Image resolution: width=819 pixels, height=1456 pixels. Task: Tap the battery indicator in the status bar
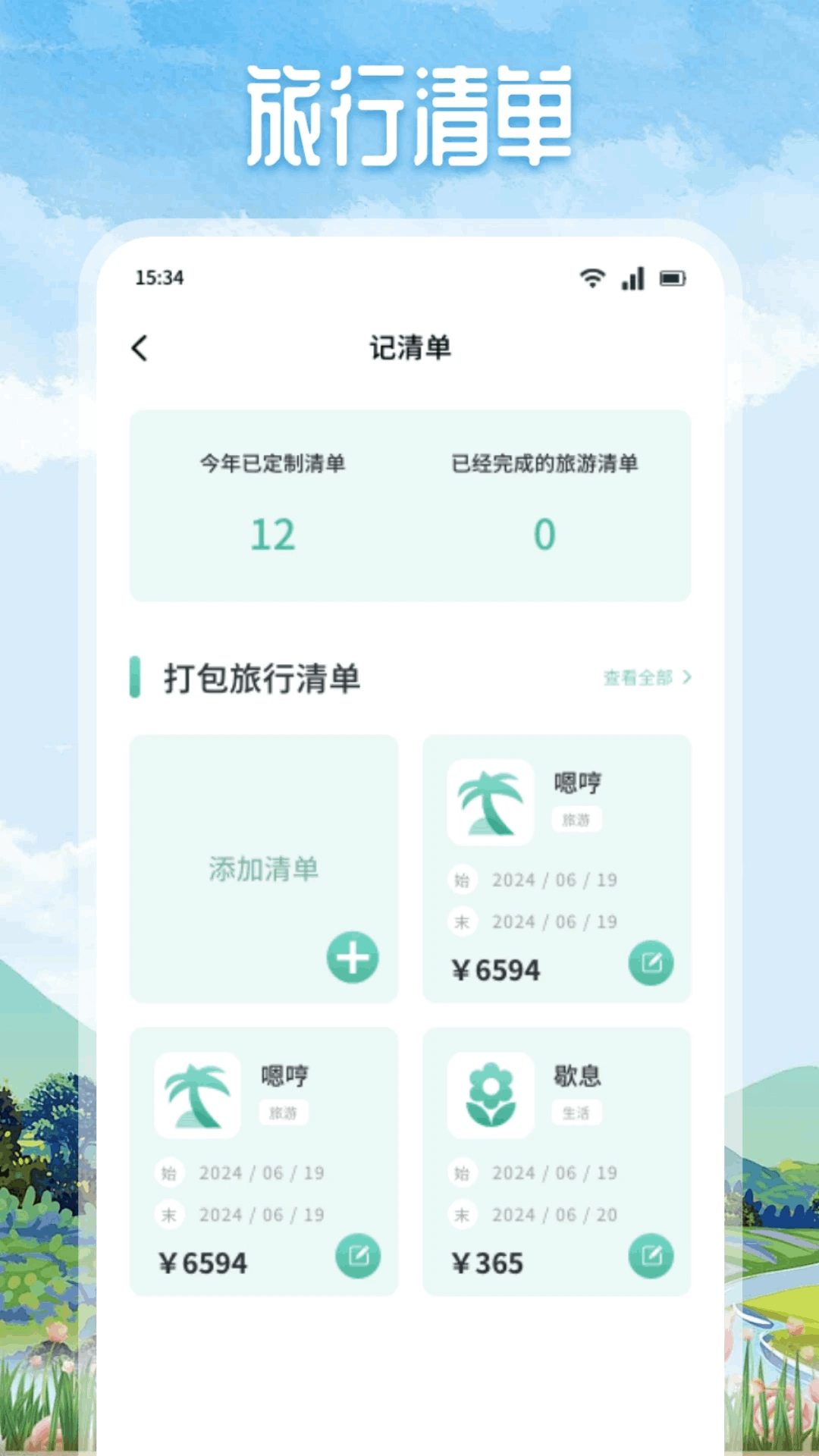[673, 279]
